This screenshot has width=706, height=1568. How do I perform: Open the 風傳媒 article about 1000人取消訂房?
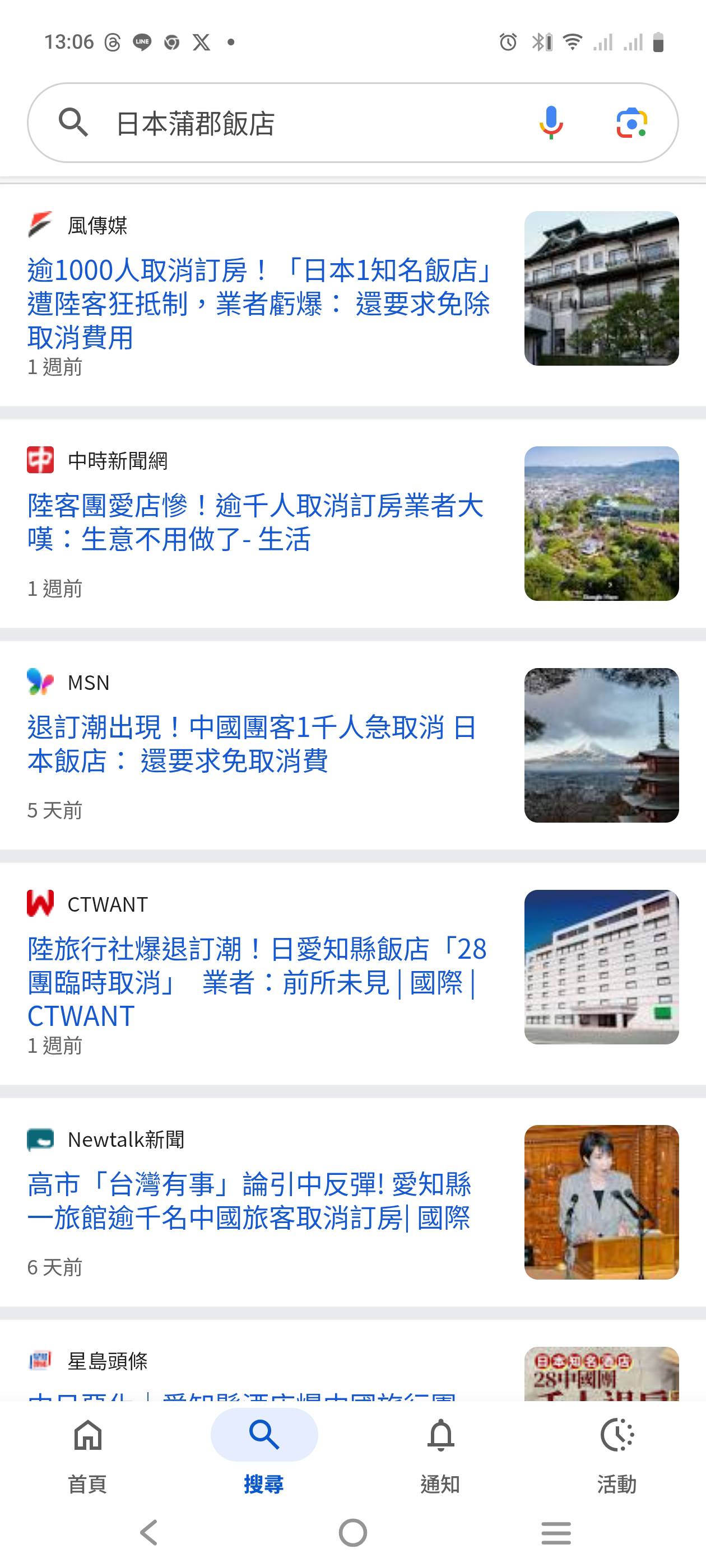coord(259,304)
